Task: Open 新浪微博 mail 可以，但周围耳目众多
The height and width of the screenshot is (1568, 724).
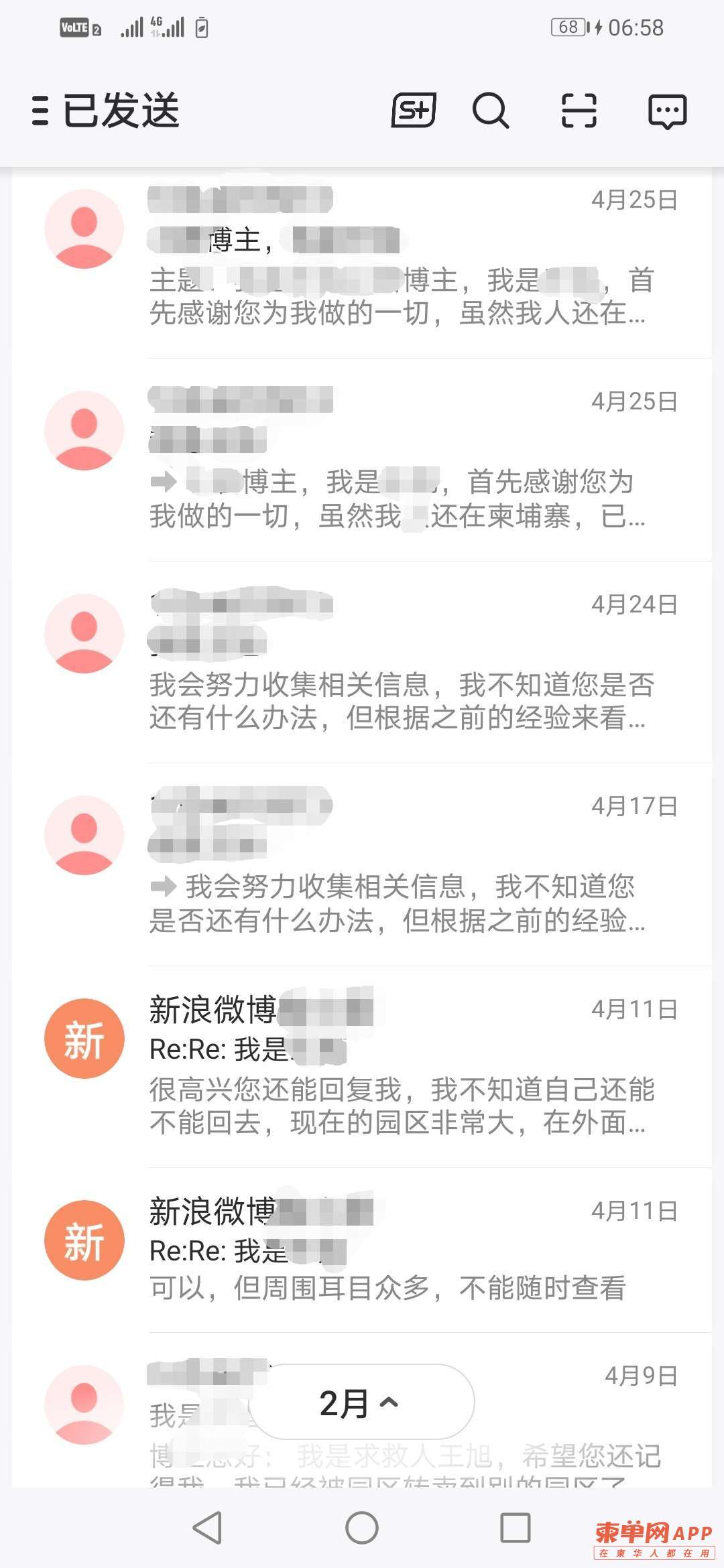Action: [402, 1273]
